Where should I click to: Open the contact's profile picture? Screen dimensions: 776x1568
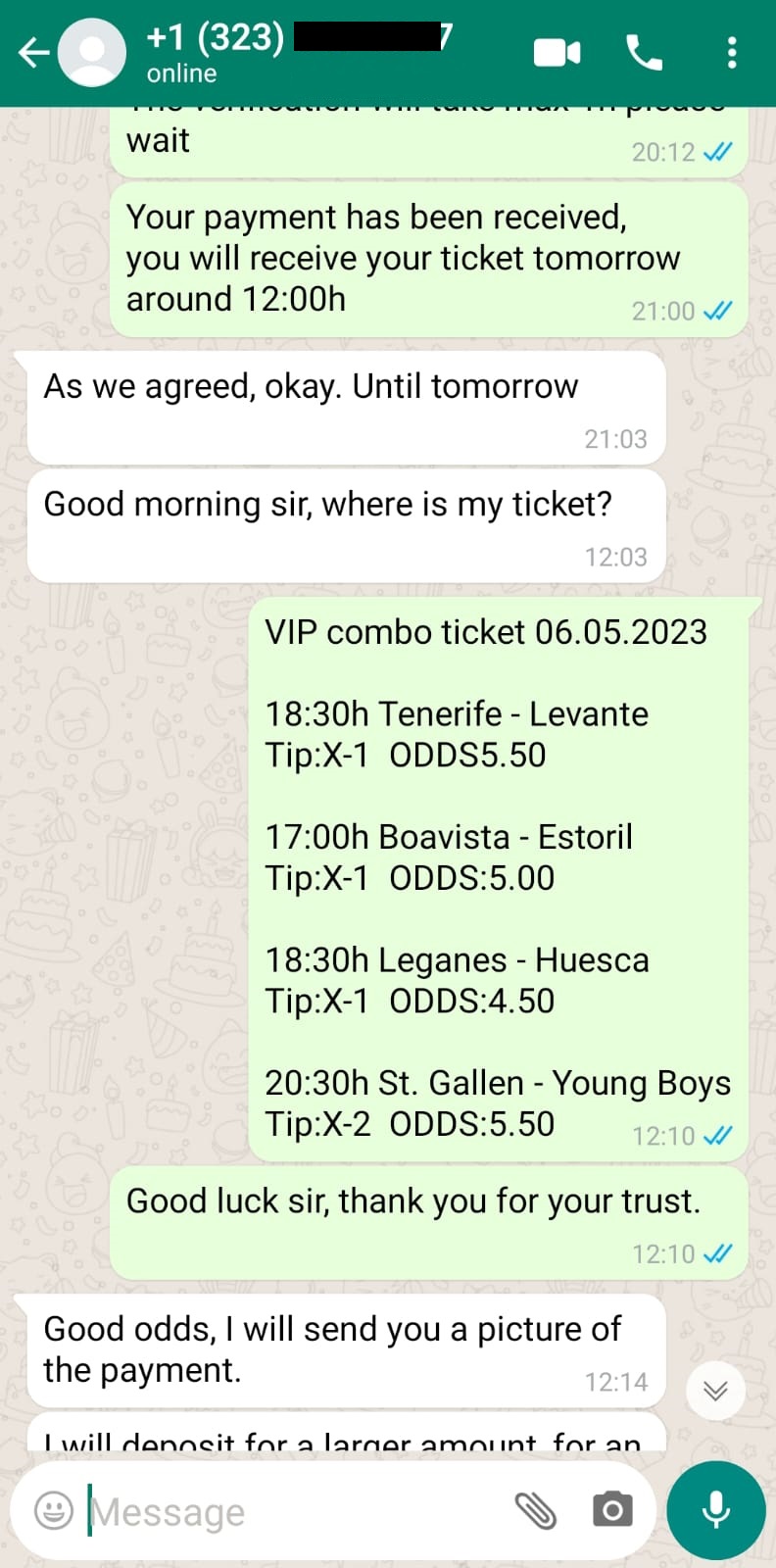pos(92,52)
